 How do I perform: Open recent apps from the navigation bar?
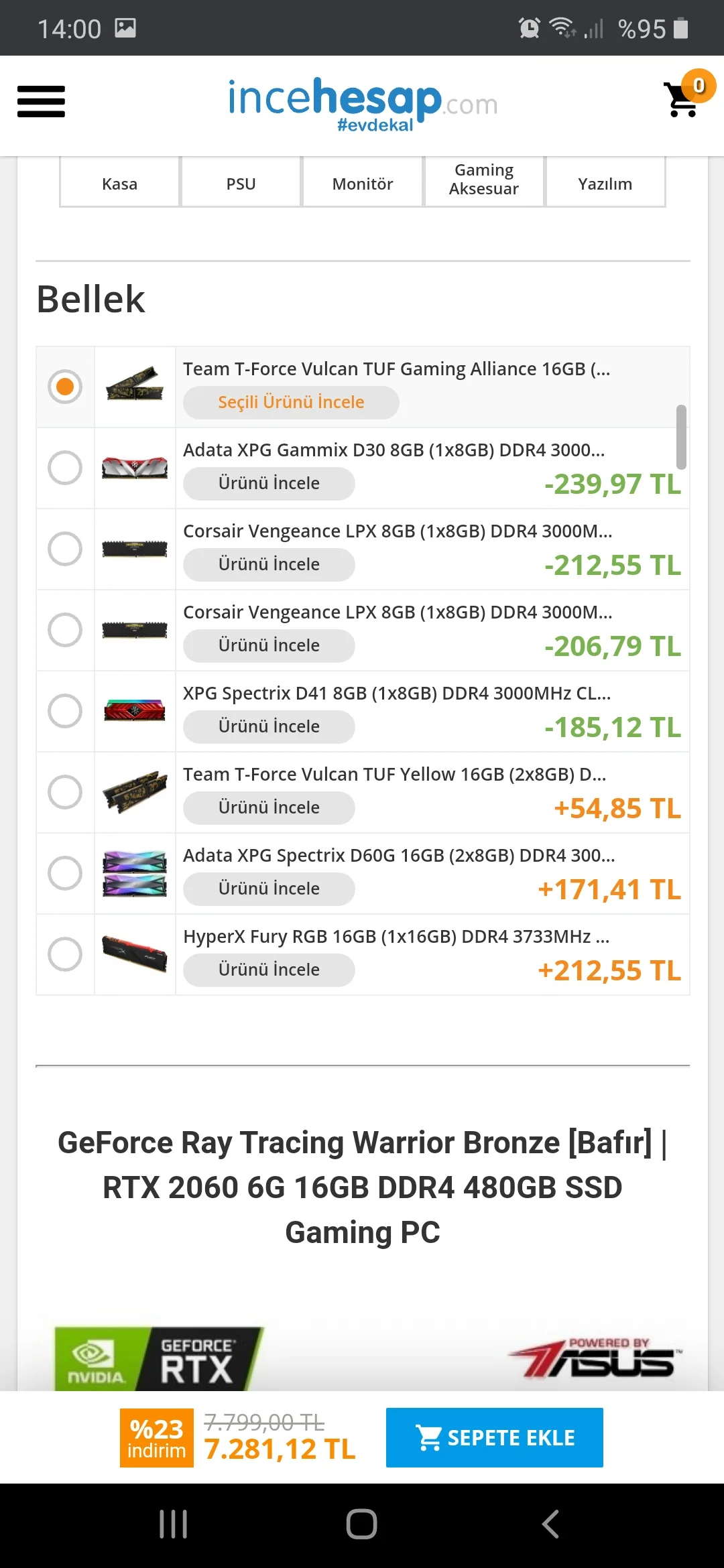[x=173, y=1524]
